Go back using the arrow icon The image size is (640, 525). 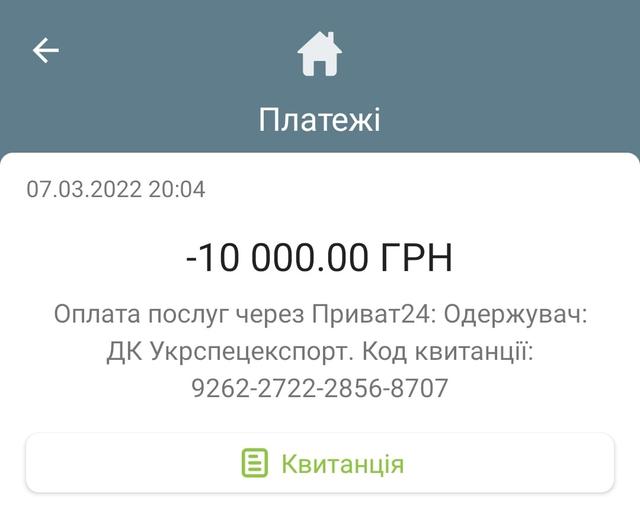coord(46,50)
